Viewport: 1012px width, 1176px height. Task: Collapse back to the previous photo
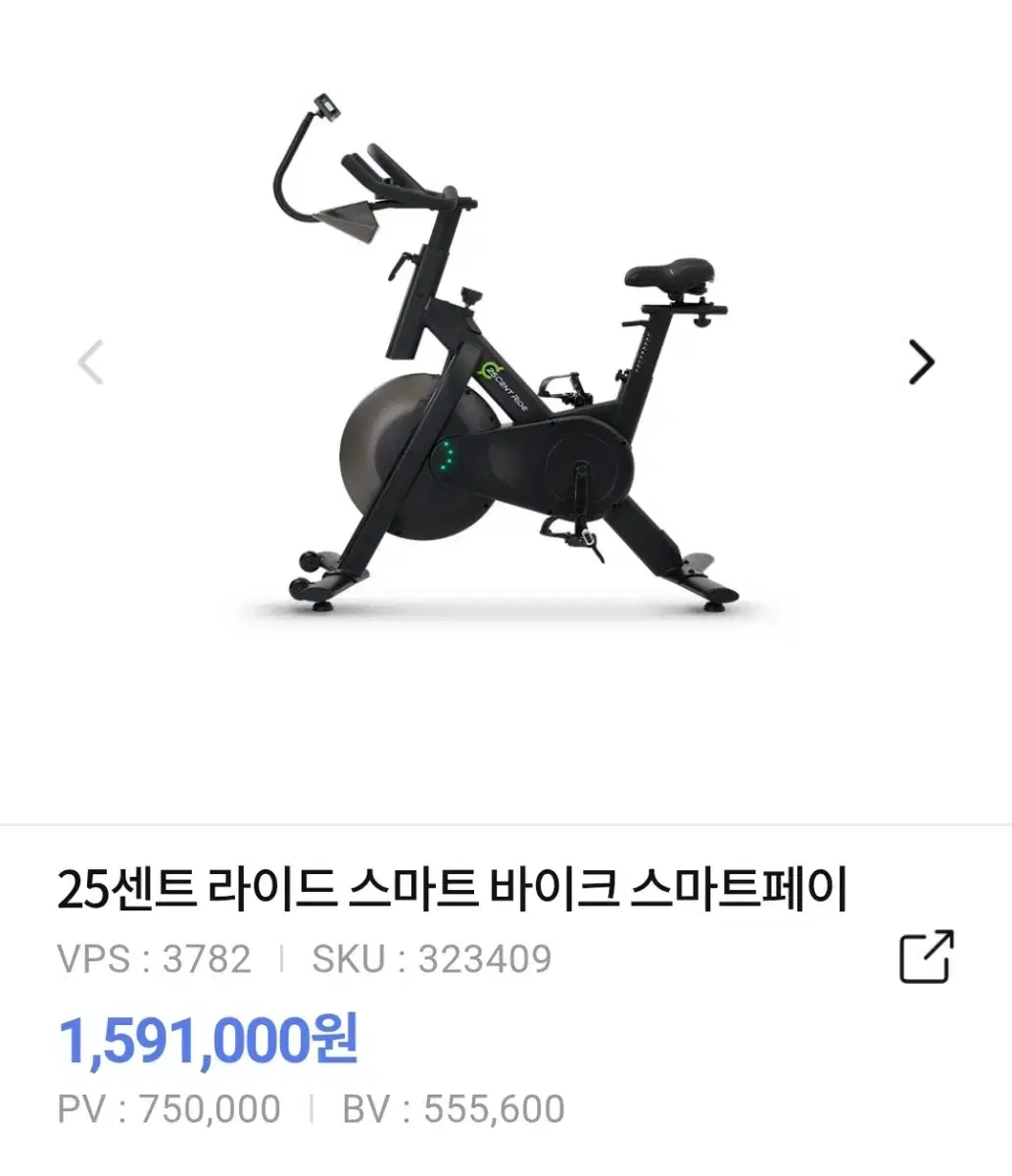coord(91,363)
